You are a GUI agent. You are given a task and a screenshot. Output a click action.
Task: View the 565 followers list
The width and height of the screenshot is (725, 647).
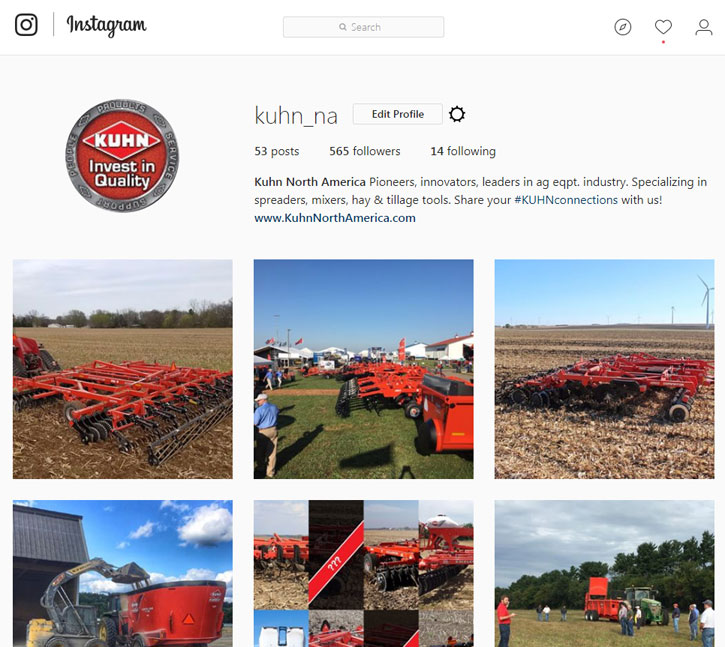coord(365,152)
